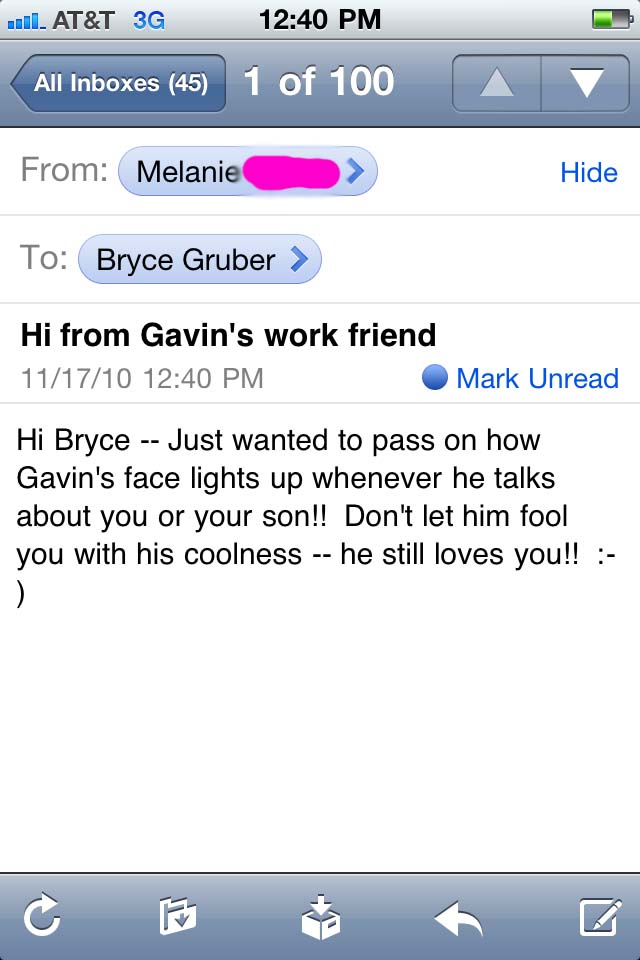640x960 pixels.
Task: Go back to All Inboxes
Action: click(x=118, y=83)
